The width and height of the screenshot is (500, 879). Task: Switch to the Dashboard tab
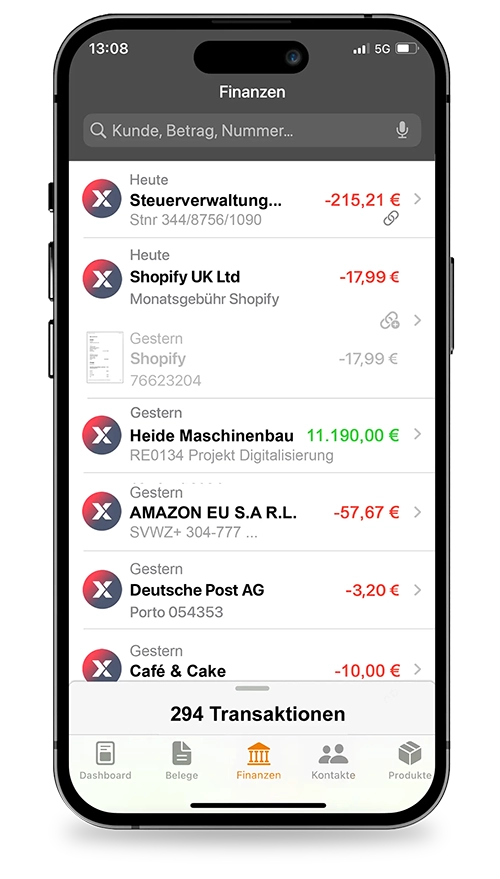105,761
